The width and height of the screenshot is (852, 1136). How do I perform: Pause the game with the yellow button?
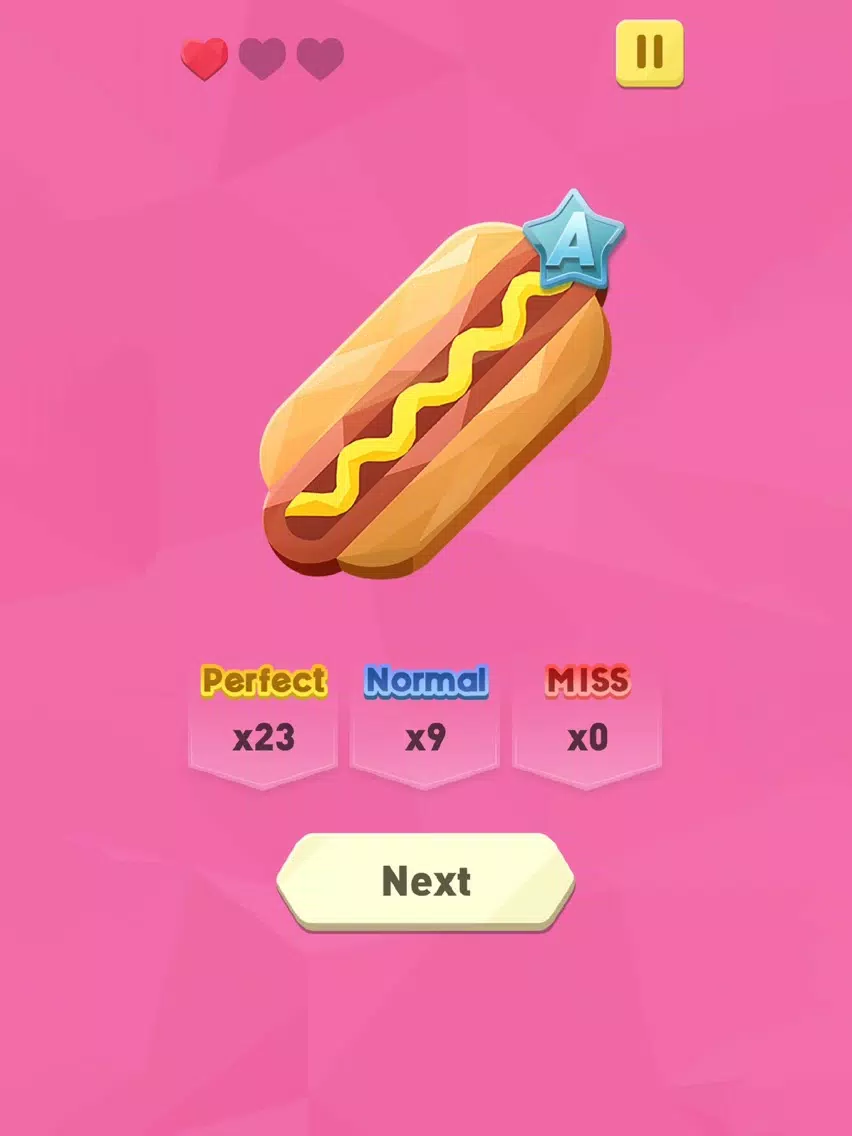click(649, 53)
